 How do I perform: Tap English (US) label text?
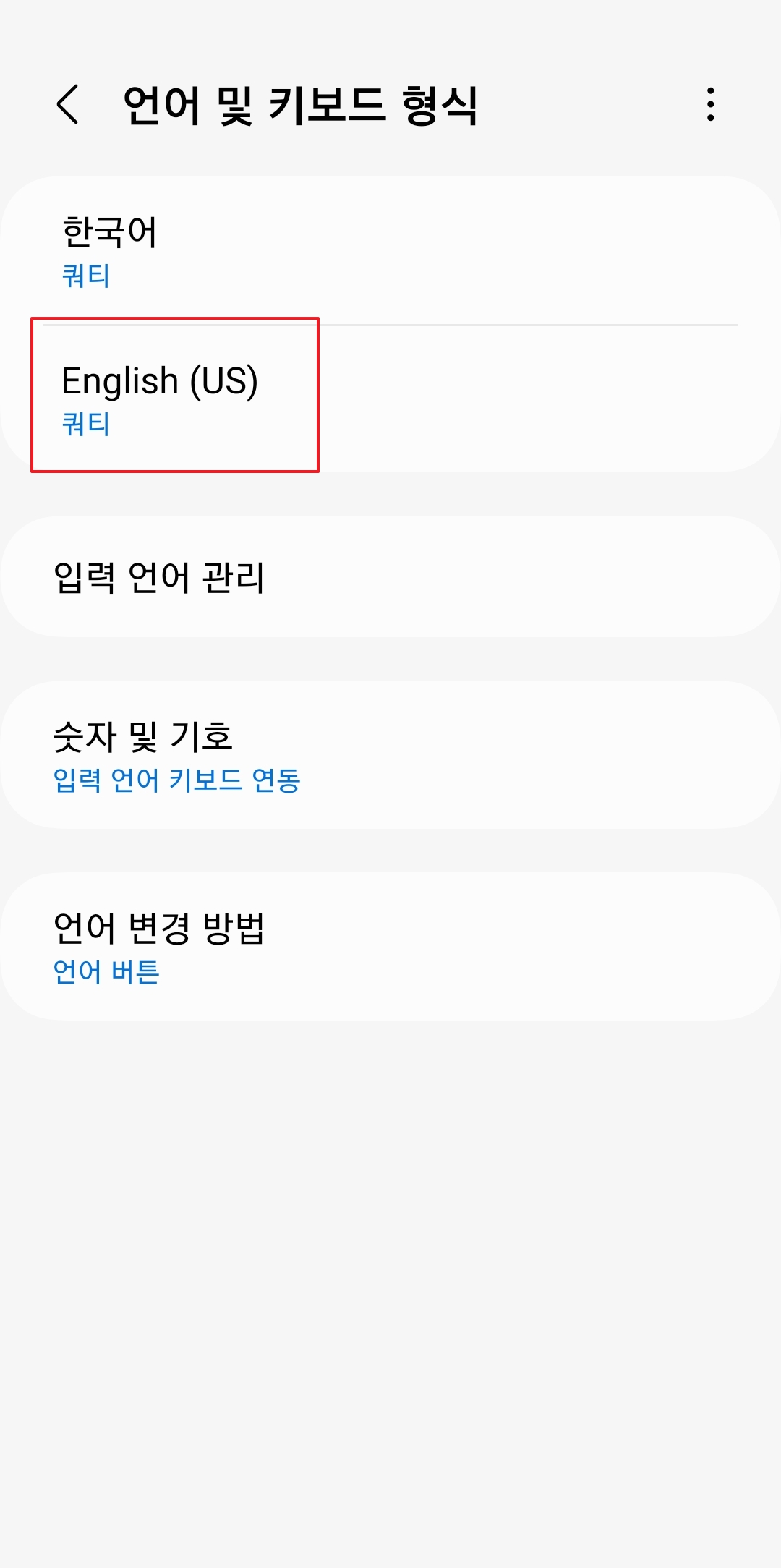[x=161, y=381]
